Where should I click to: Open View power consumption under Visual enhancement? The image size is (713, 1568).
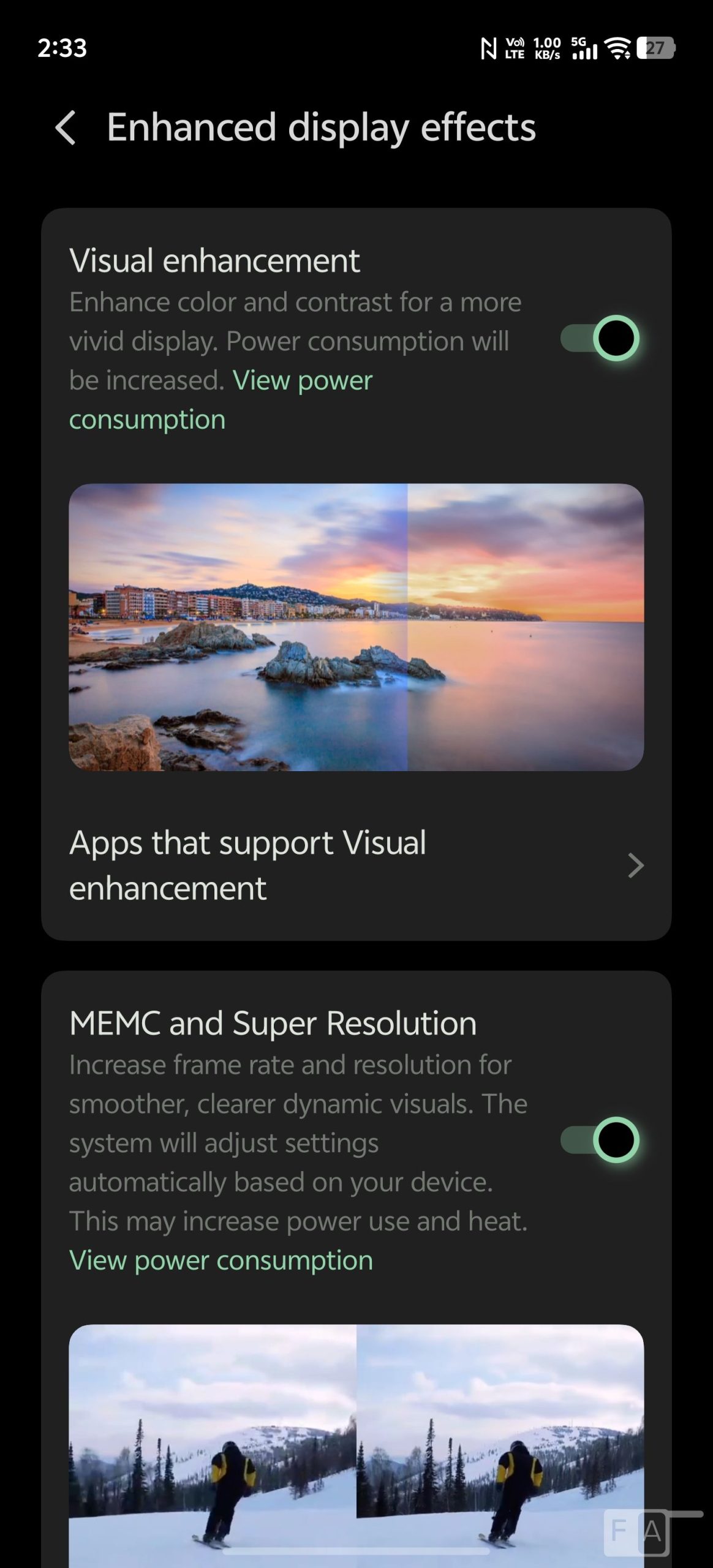point(302,382)
